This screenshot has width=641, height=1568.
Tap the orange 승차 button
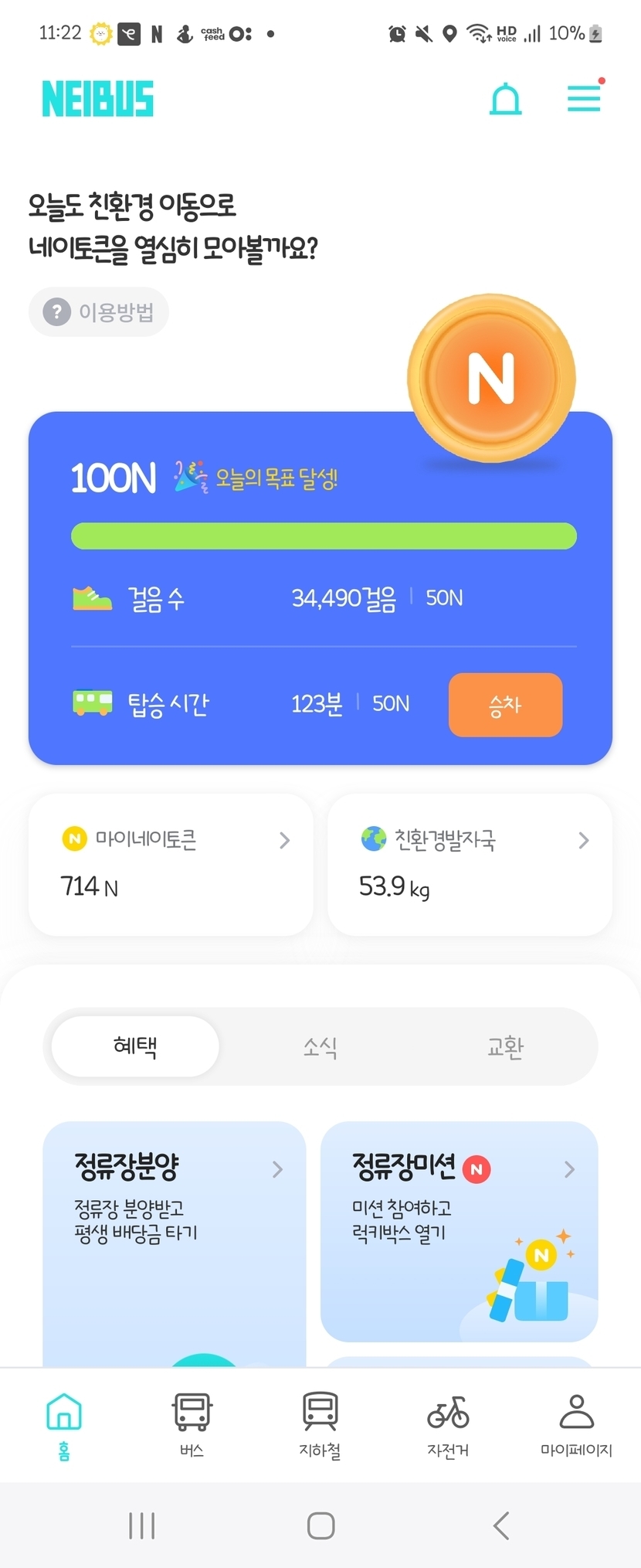click(x=505, y=705)
